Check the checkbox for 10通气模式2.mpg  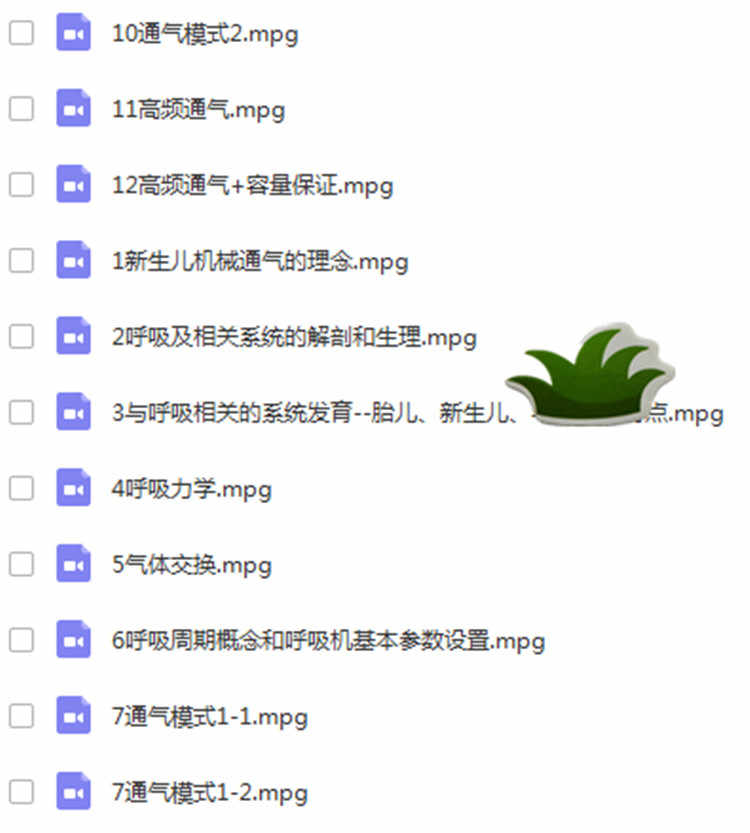(20, 33)
